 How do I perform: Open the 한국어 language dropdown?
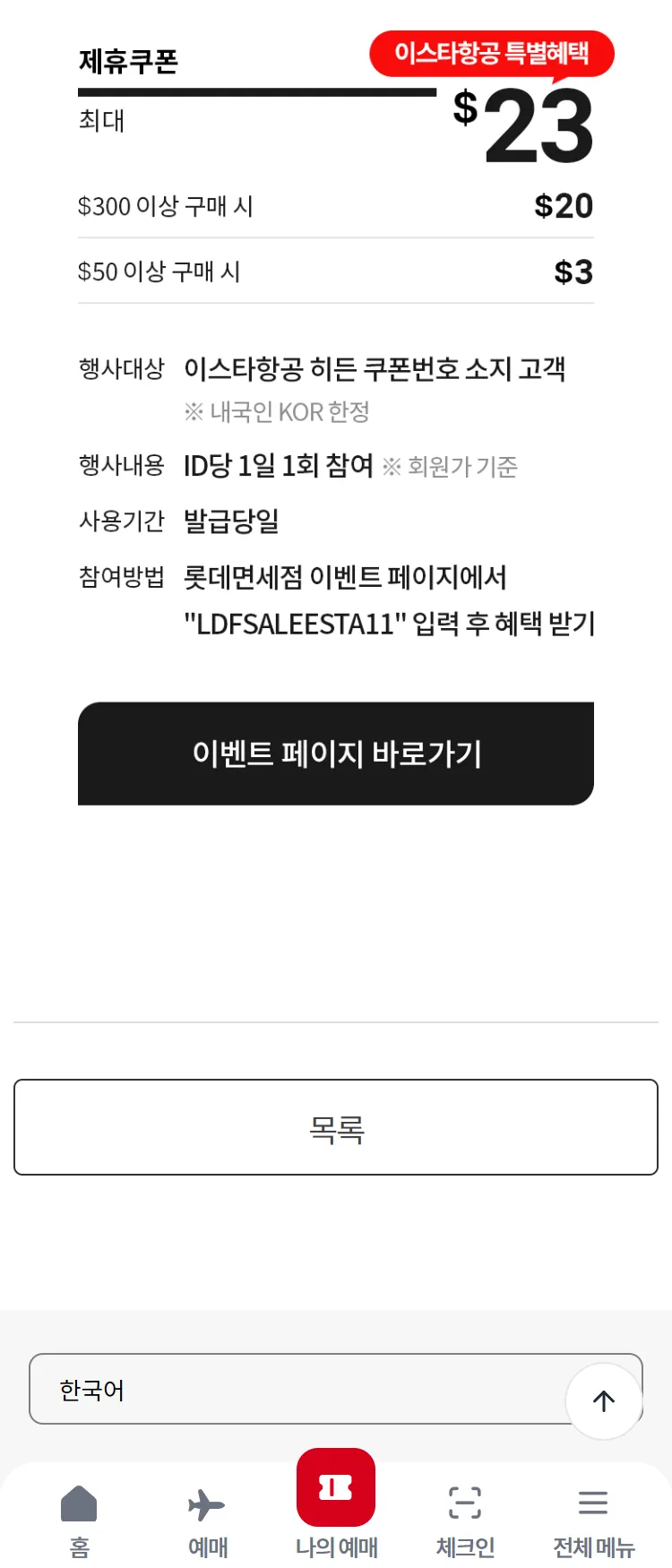tap(296, 1389)
